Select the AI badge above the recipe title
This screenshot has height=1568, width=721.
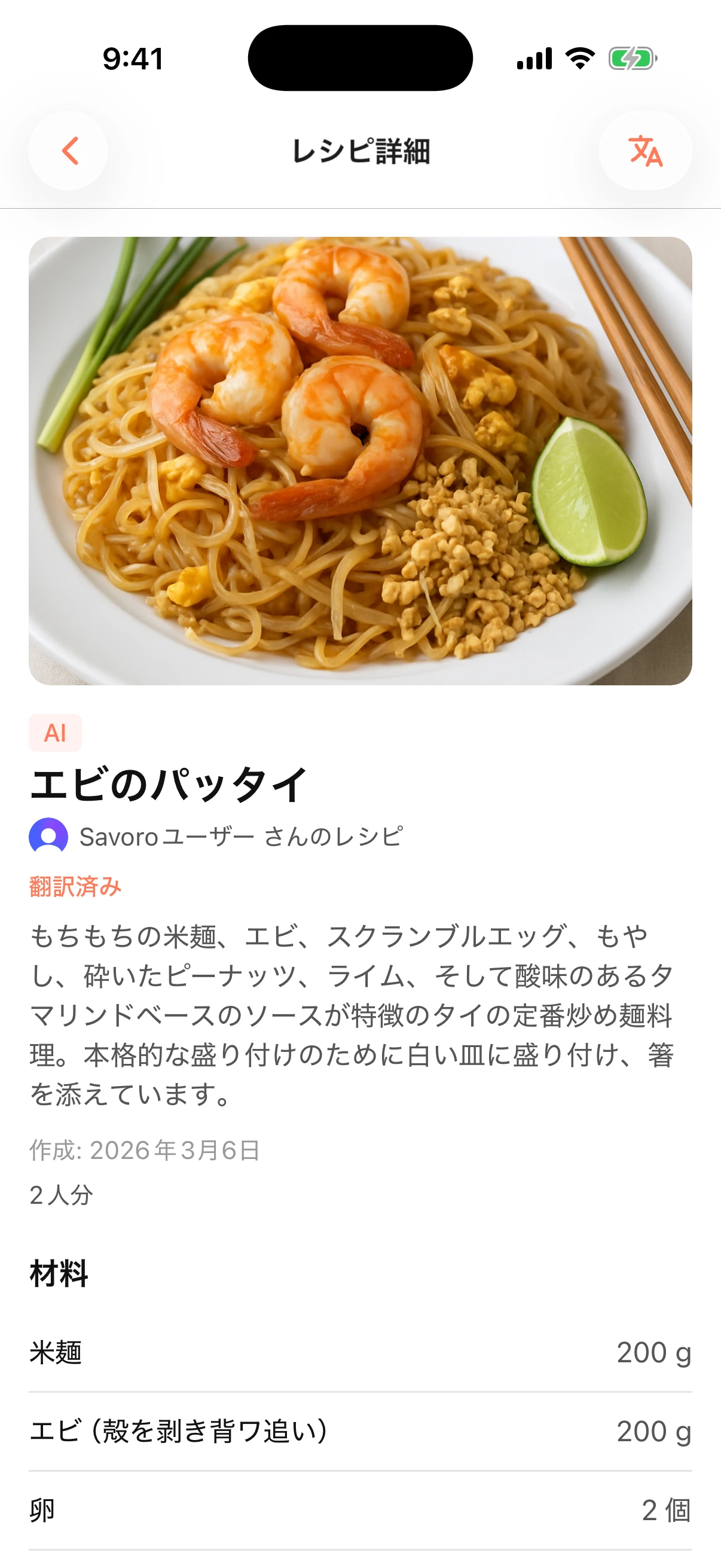56,734
